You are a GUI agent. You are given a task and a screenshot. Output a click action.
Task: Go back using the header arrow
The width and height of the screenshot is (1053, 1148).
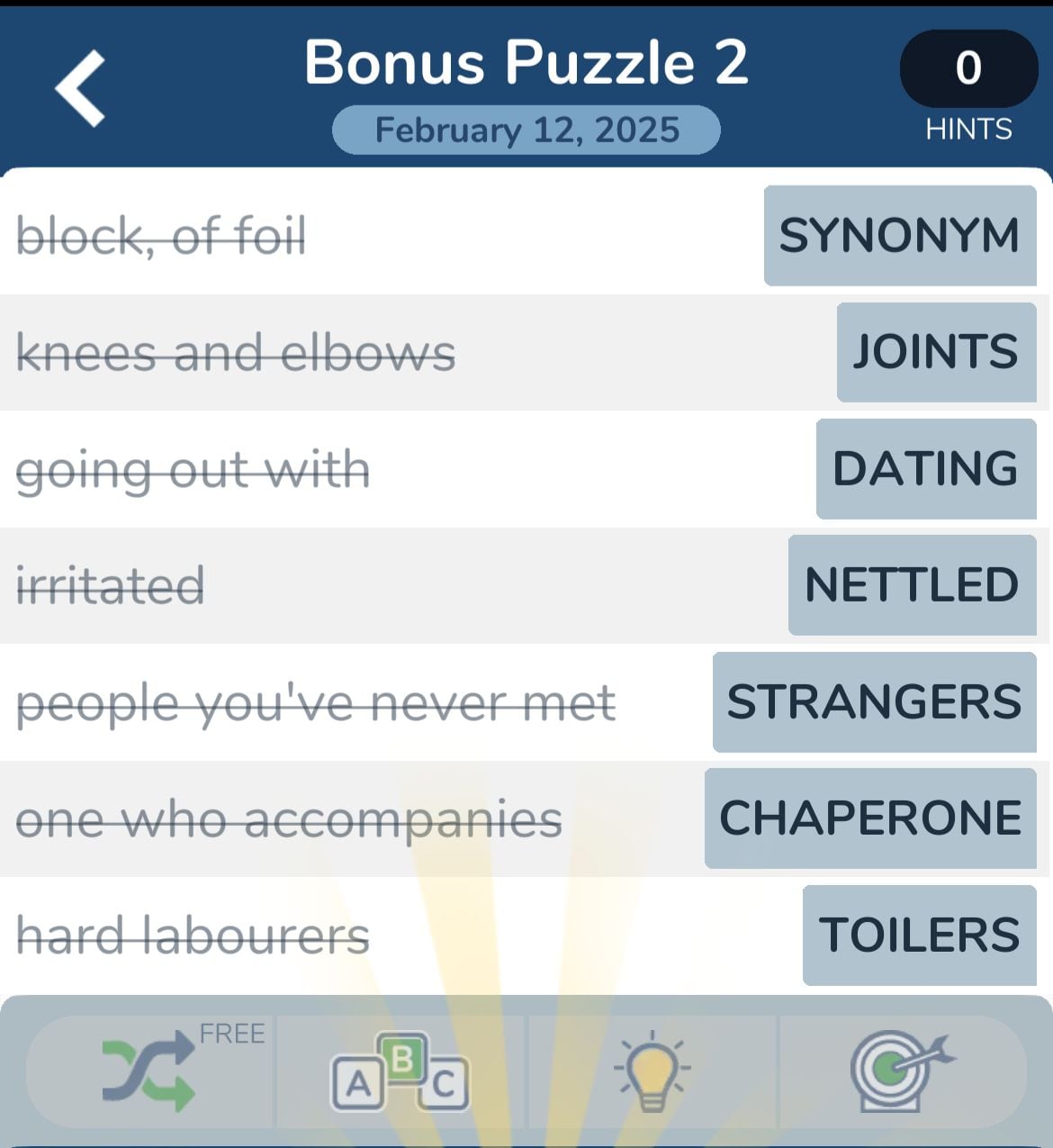coord(81,88)
